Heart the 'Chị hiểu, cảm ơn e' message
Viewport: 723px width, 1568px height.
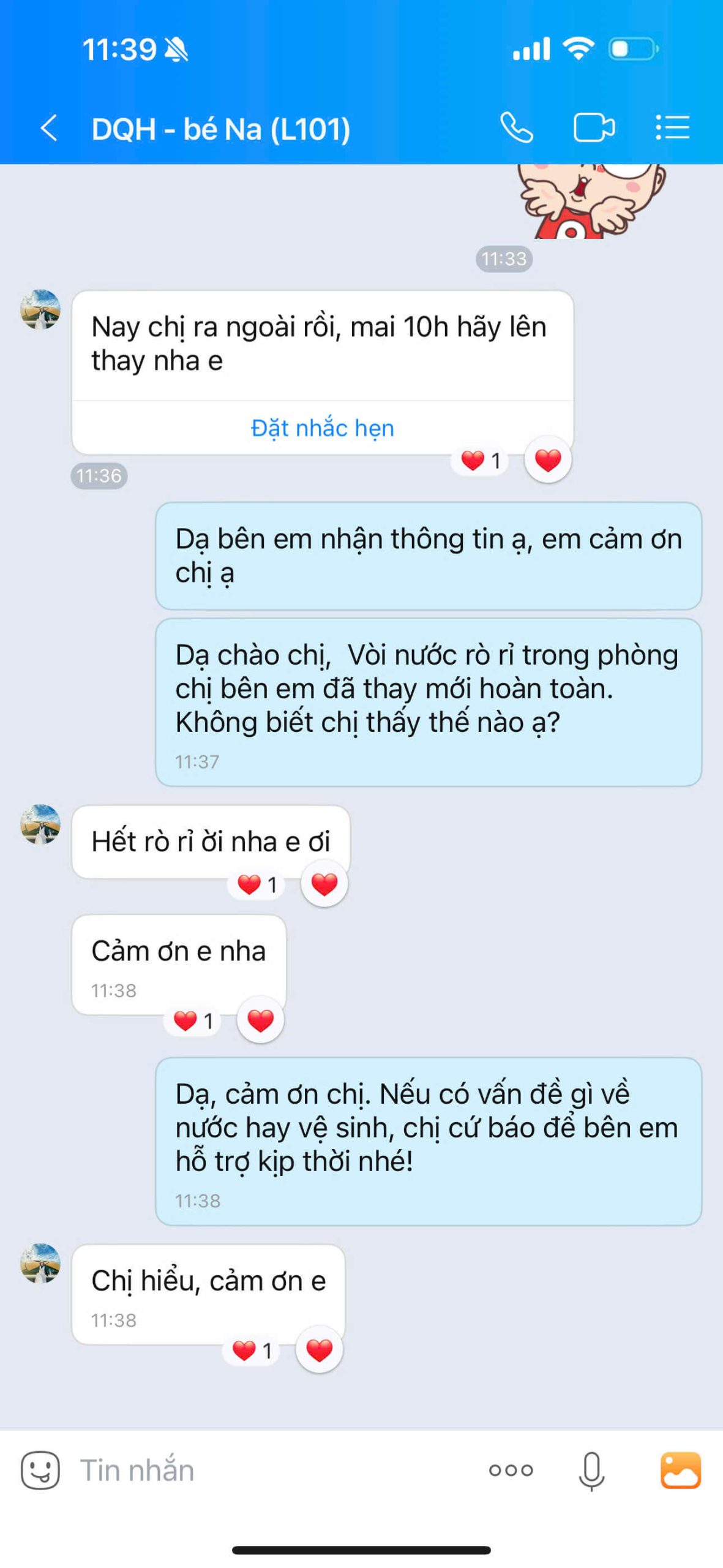point(319,1349)
